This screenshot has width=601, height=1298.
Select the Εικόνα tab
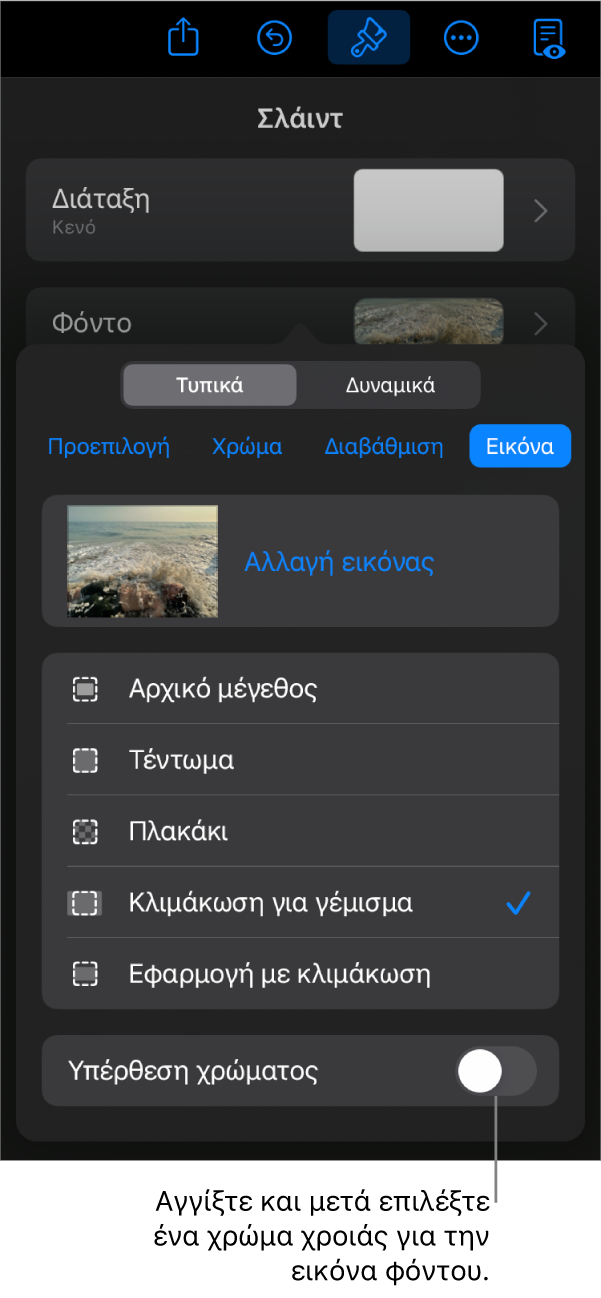click(520, 447)
